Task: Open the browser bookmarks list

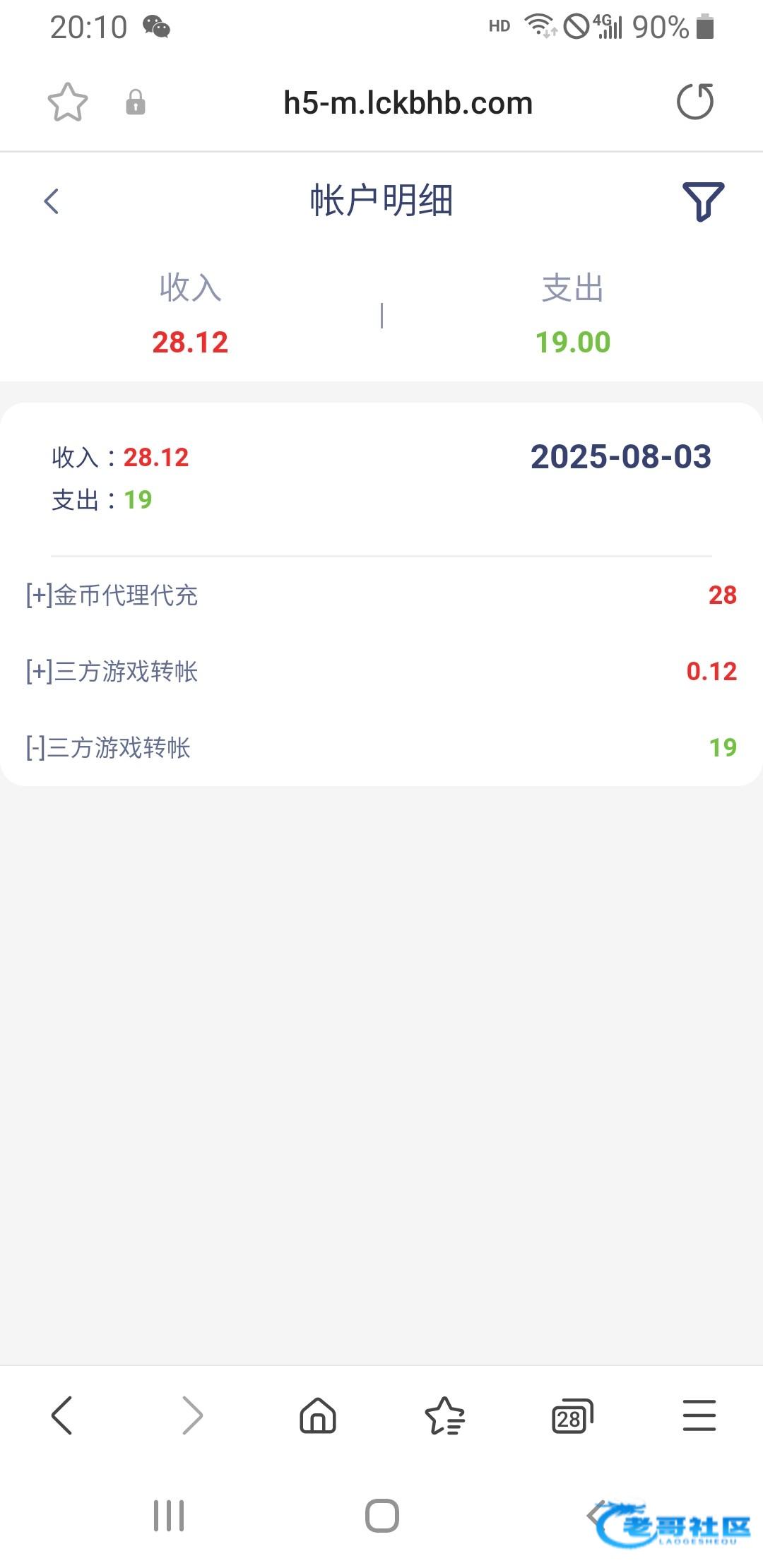Action: pyautogui.click(x=445, y=1415)
